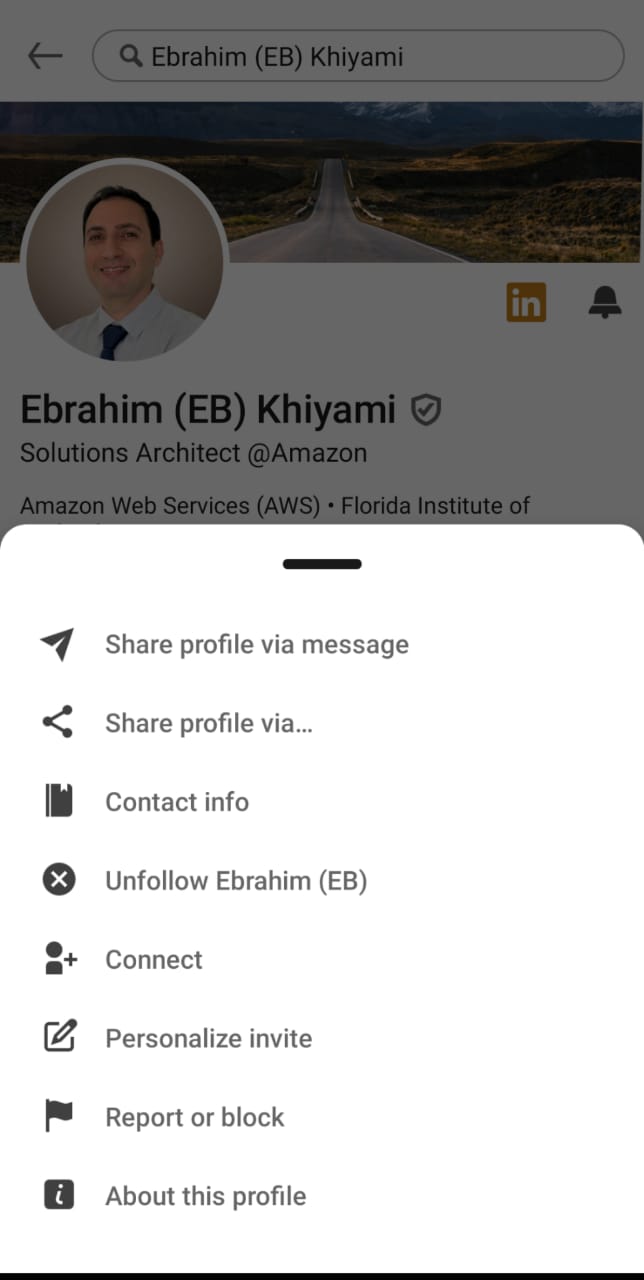View About this profile

click(205, 1196)
